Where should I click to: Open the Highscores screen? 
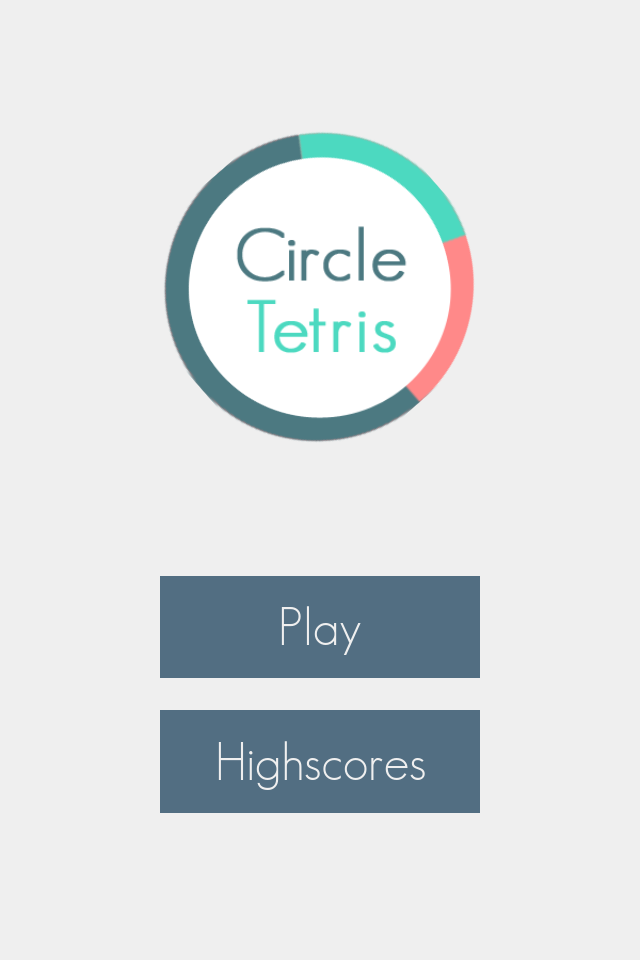pyautogui.click(x=320, y=761)
